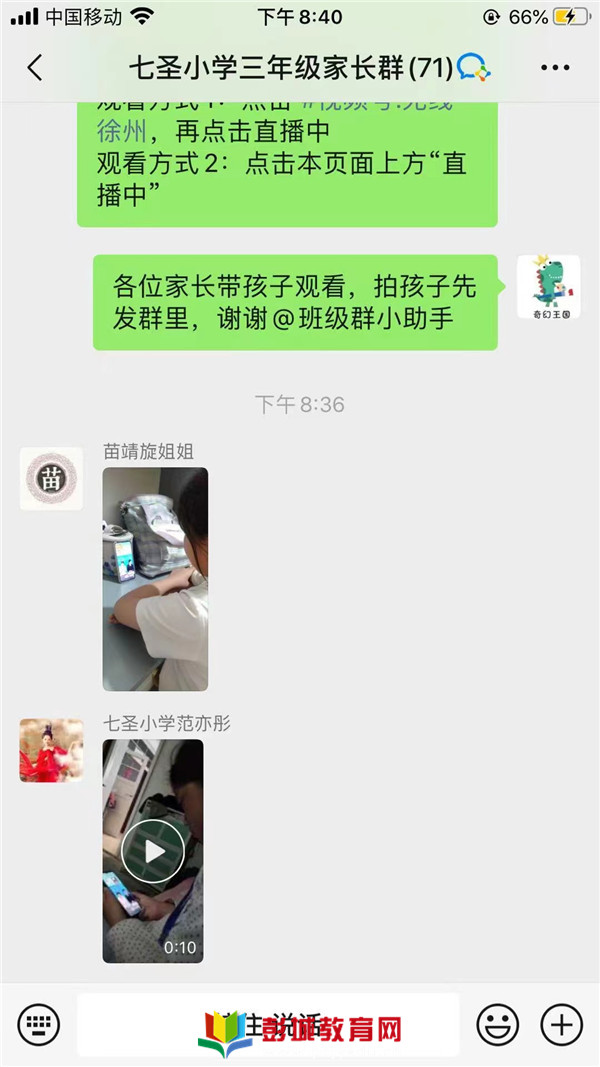Open the plus attachments menu
The width and height of the screenshot is (600, 1067).
(561, 1025)
